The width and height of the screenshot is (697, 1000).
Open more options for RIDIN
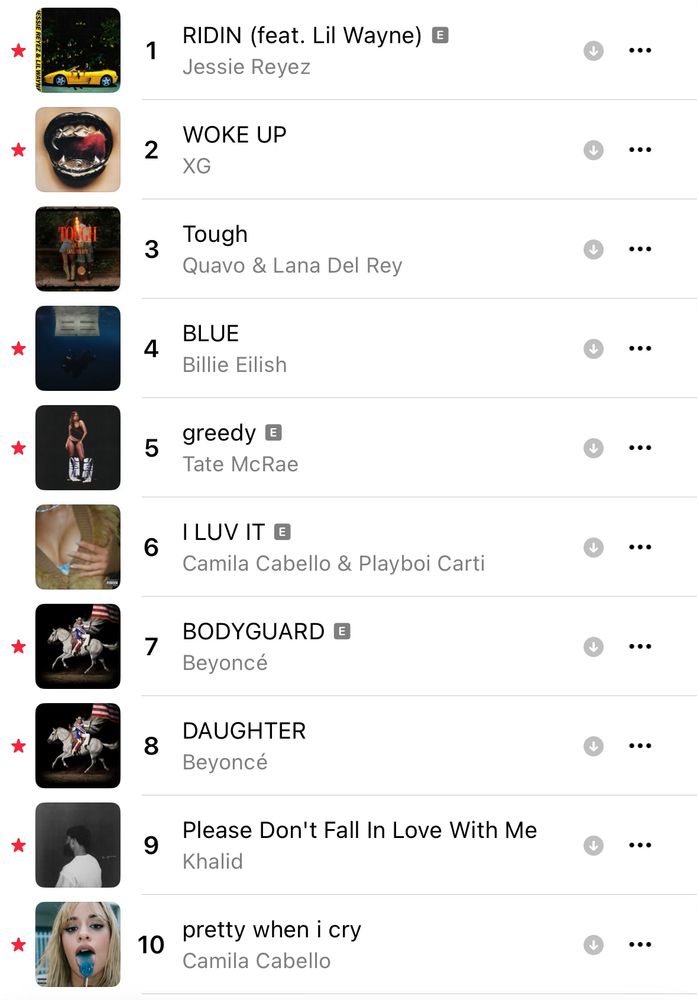tap(640, 51)
